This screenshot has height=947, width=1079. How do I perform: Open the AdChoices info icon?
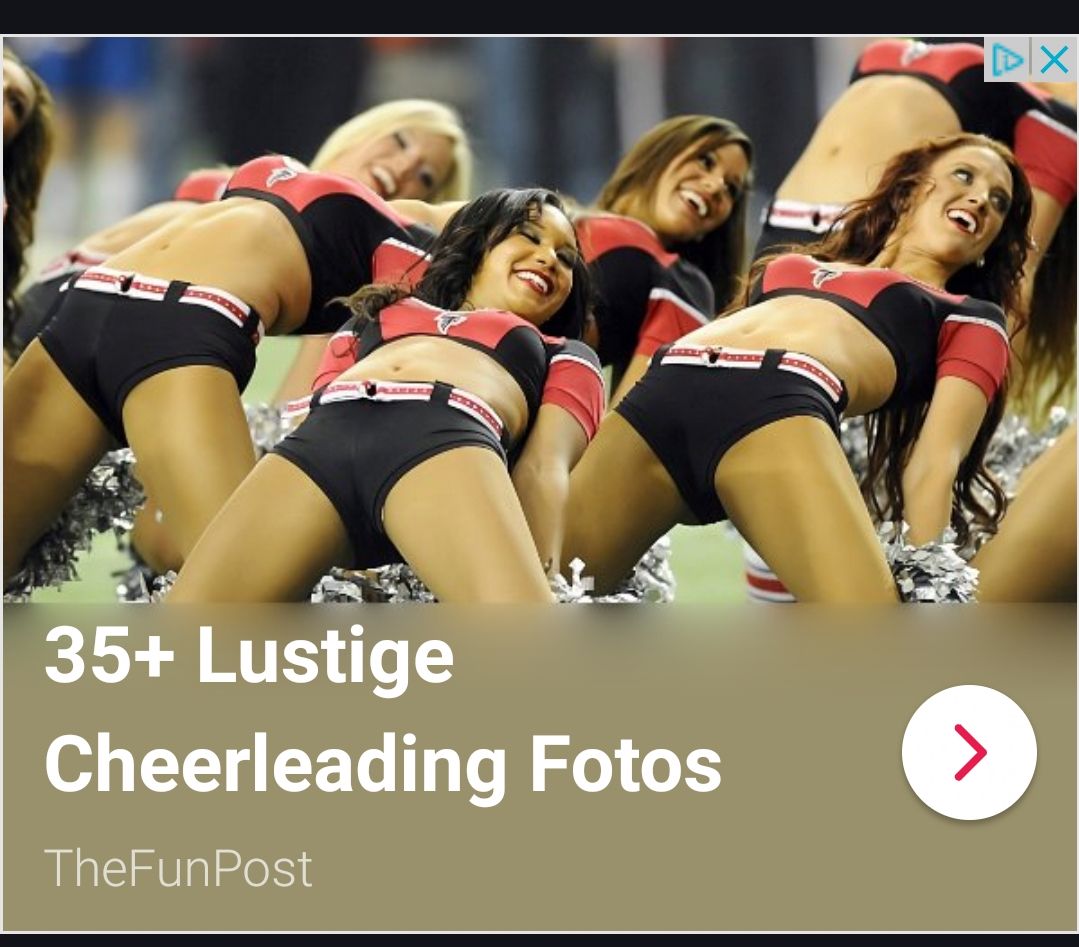[x=1007, y=61]
